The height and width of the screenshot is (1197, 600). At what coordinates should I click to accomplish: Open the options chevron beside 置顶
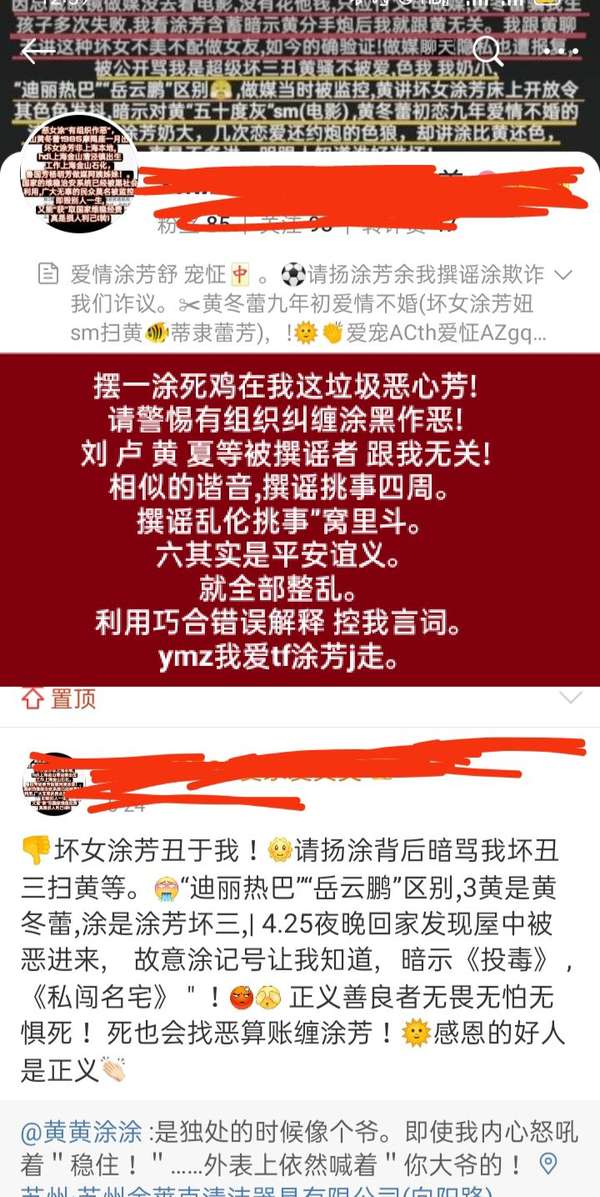coord(569,697)
